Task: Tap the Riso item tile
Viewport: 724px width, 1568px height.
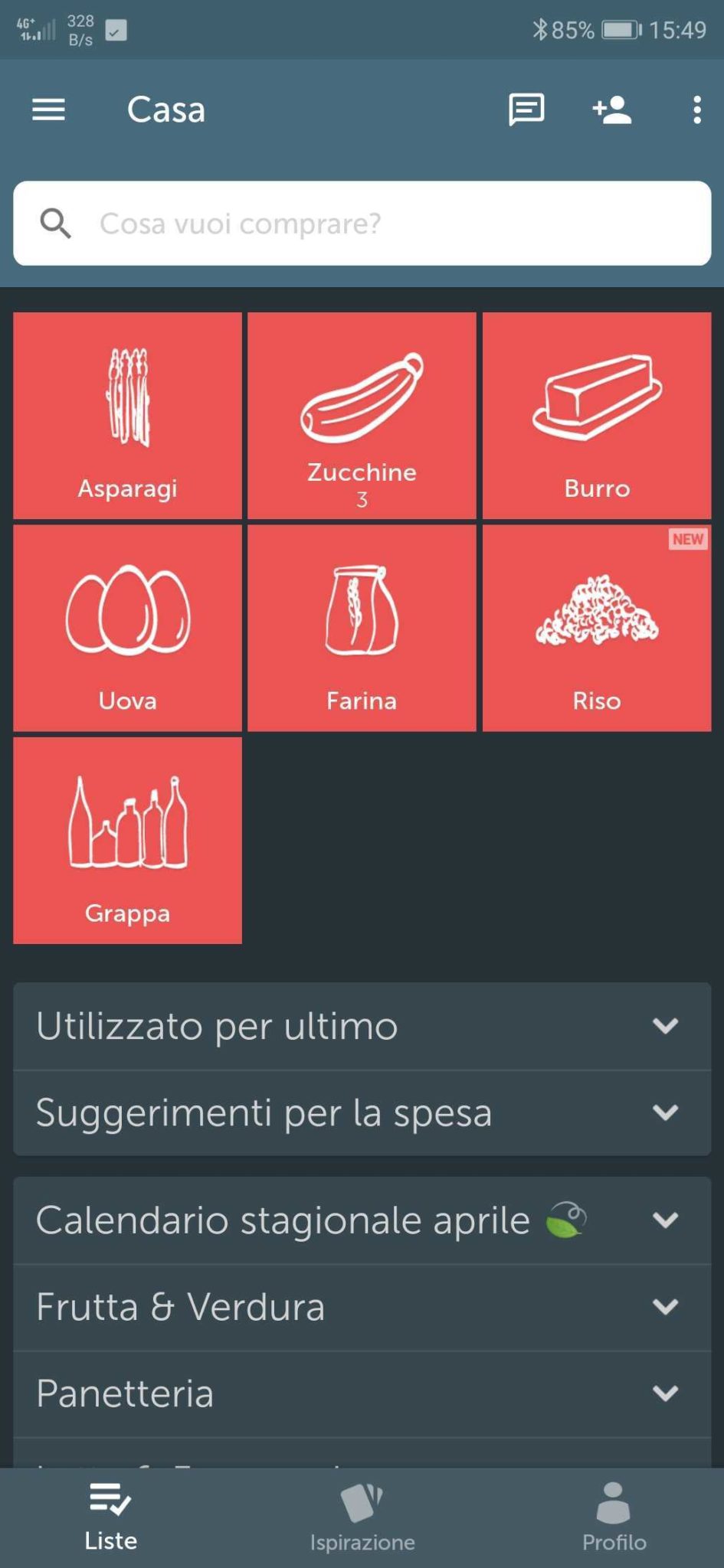Action: 596,627
